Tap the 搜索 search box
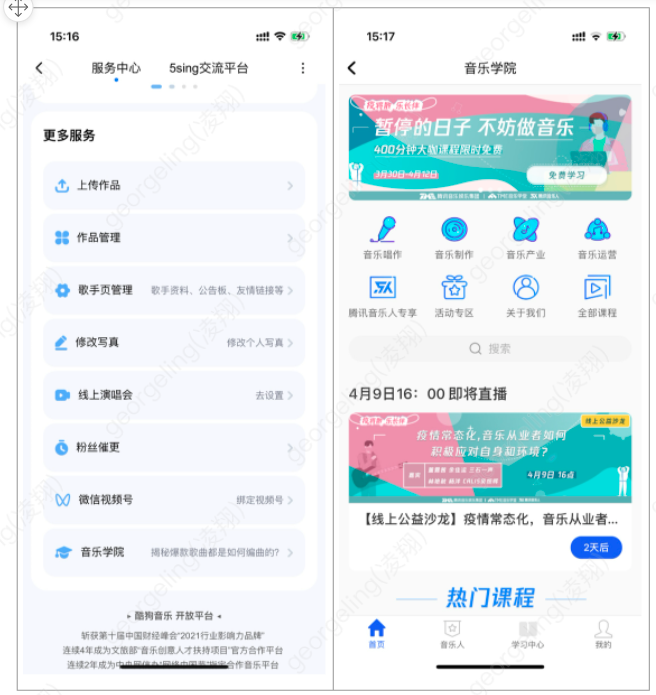 coord(490,349)
